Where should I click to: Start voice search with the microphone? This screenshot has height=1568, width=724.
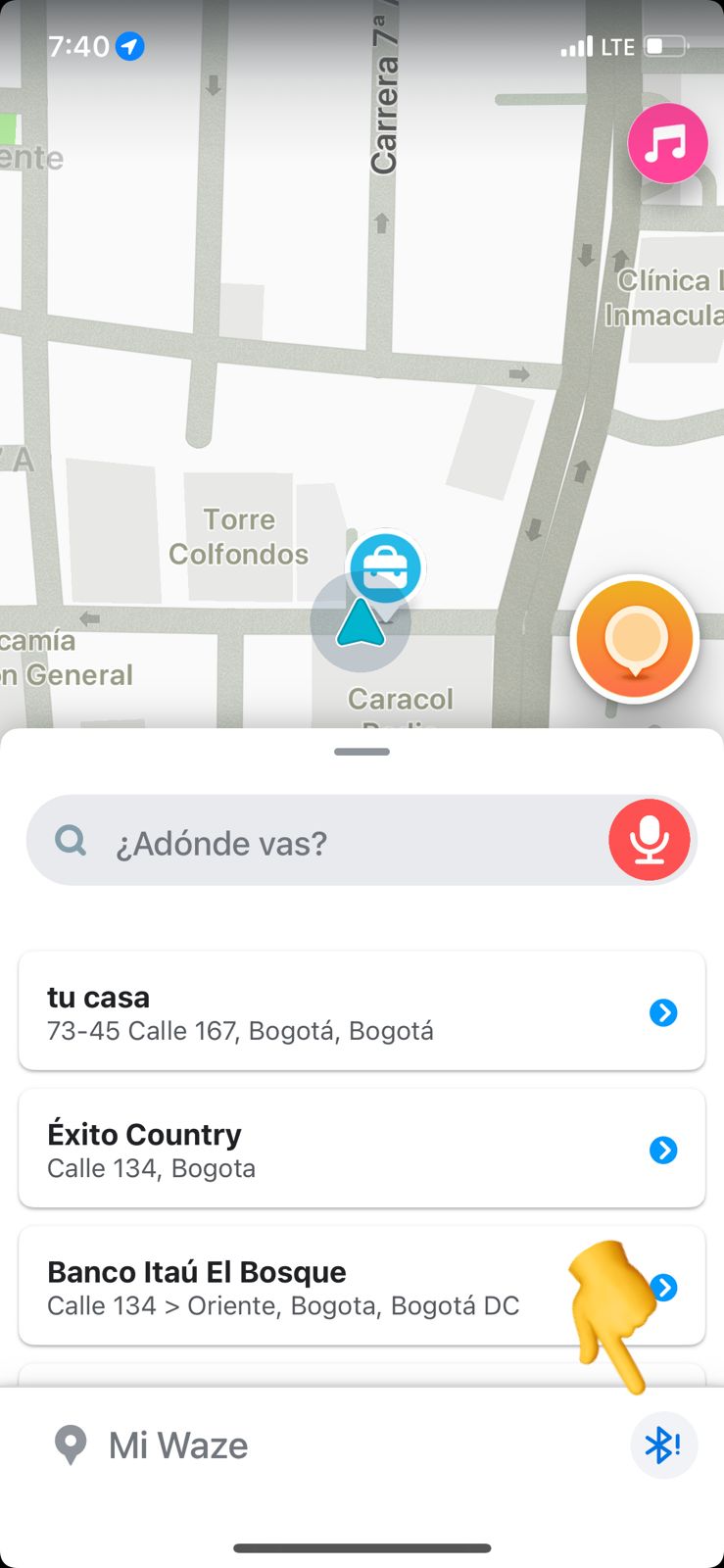coord(650,840)
